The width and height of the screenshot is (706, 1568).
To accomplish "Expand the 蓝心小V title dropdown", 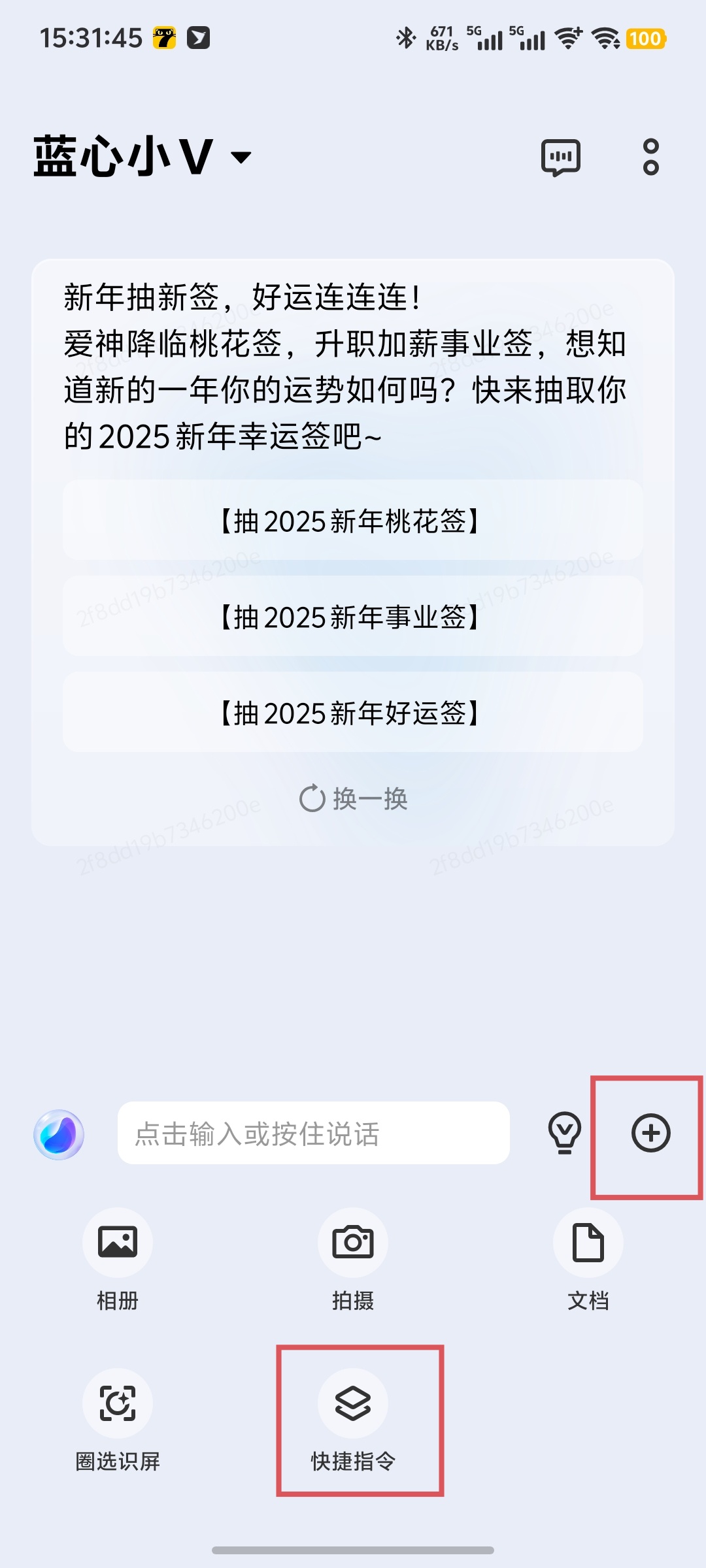I will (241, 157).
